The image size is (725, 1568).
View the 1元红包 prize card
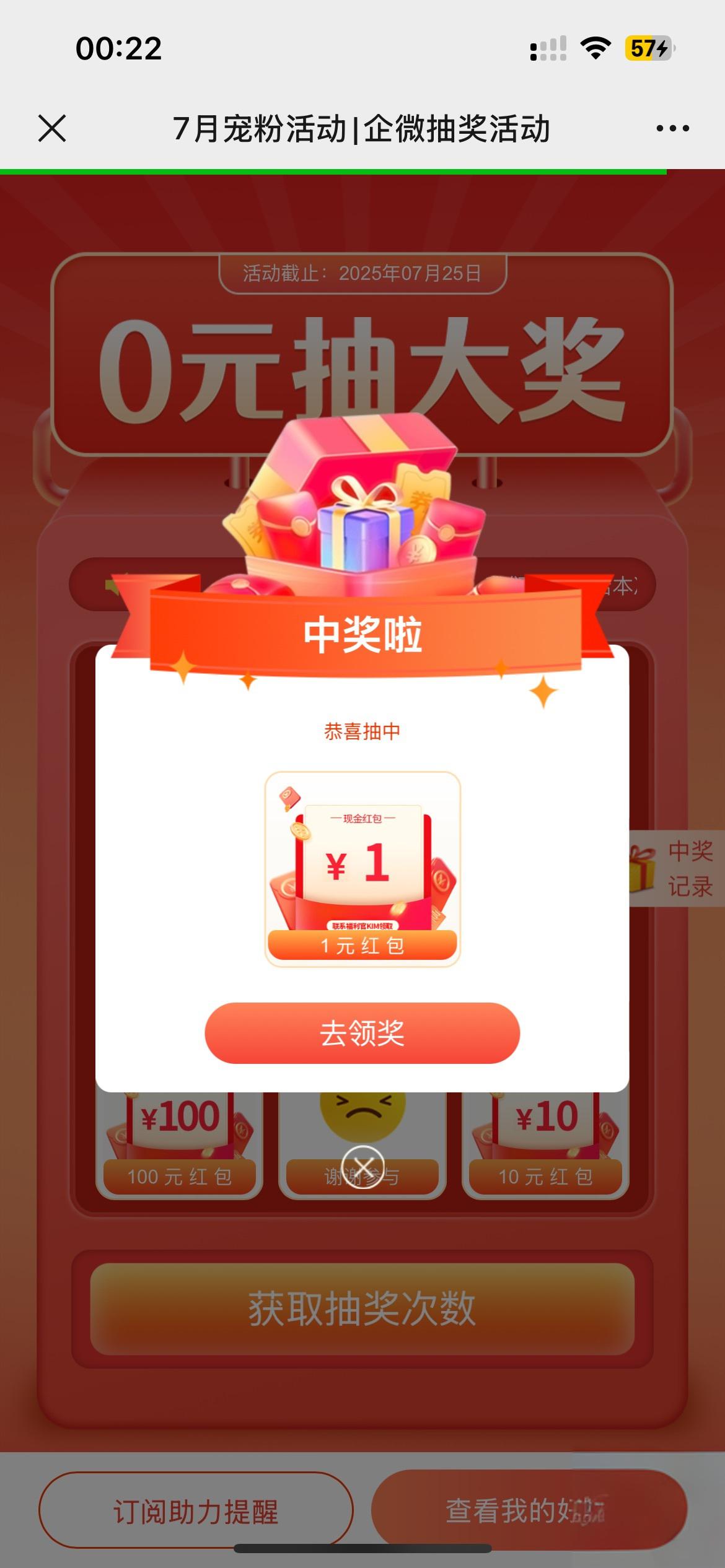tap(362, 868)
